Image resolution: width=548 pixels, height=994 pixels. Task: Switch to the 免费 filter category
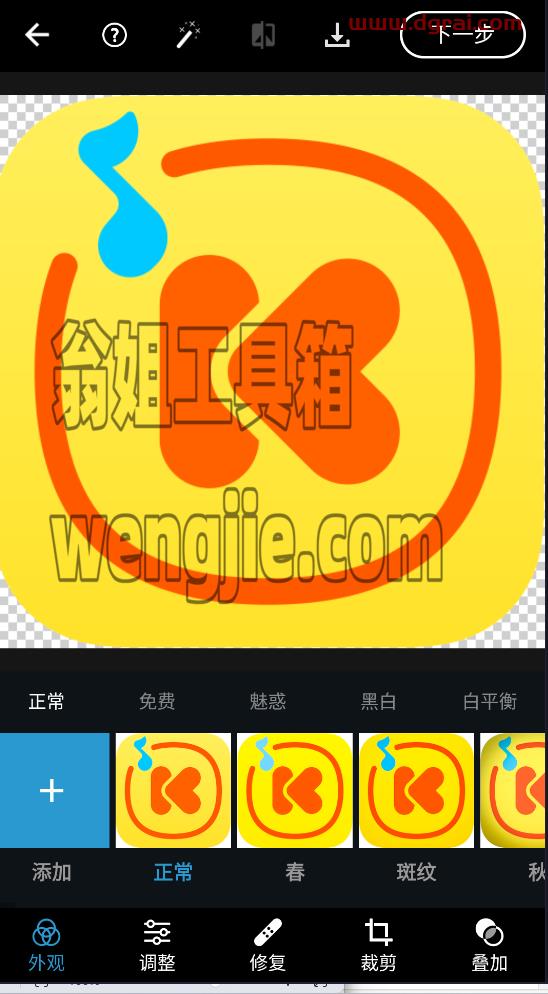[x=157, y=701]
